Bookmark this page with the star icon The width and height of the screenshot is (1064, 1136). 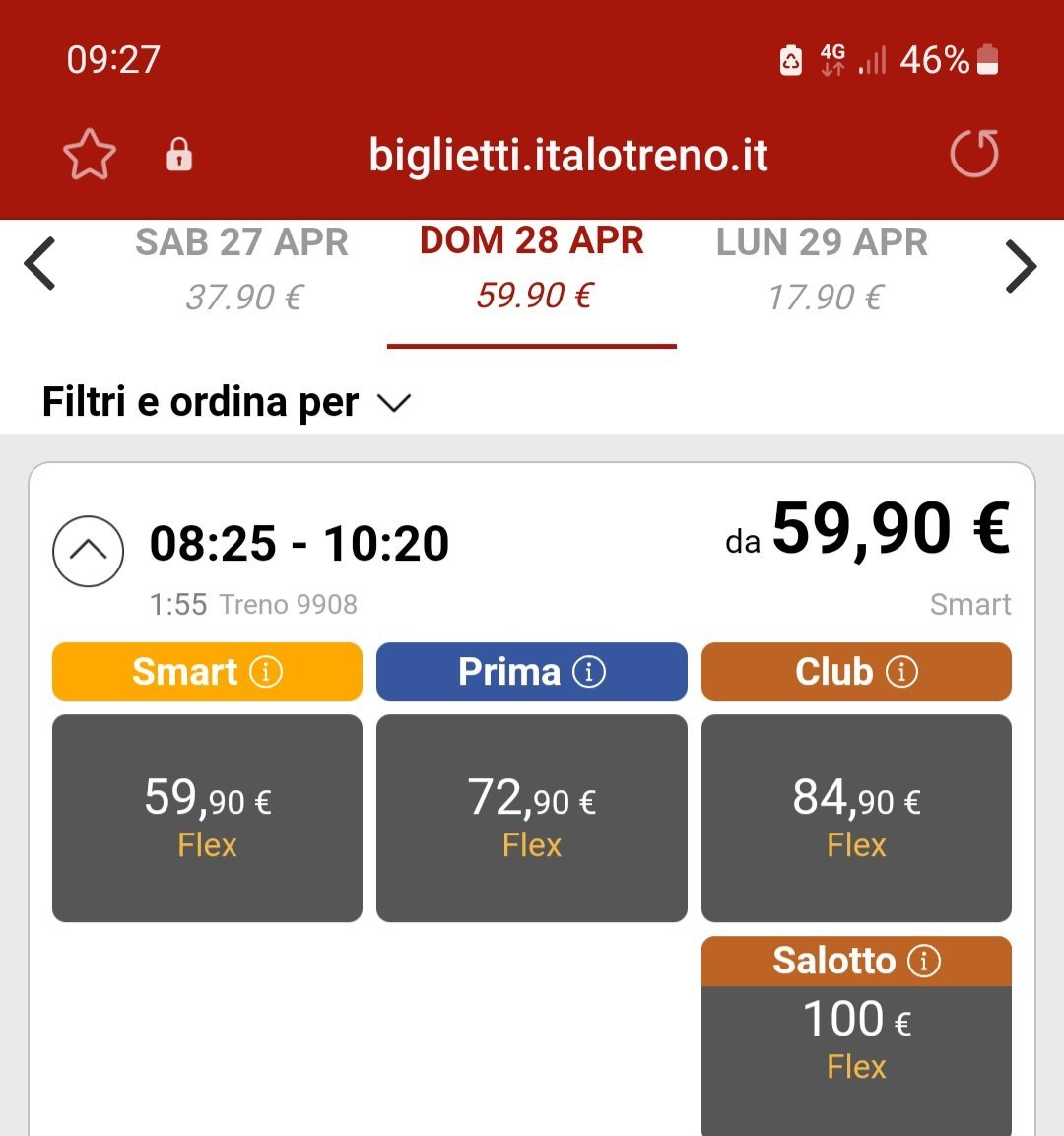coord(90,156)
